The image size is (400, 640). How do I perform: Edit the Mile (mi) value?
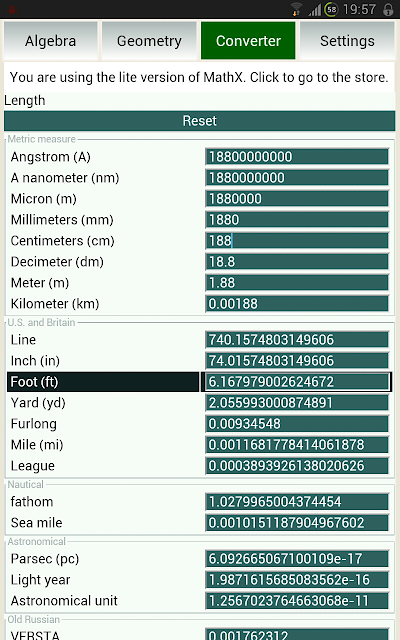[297, 444]
